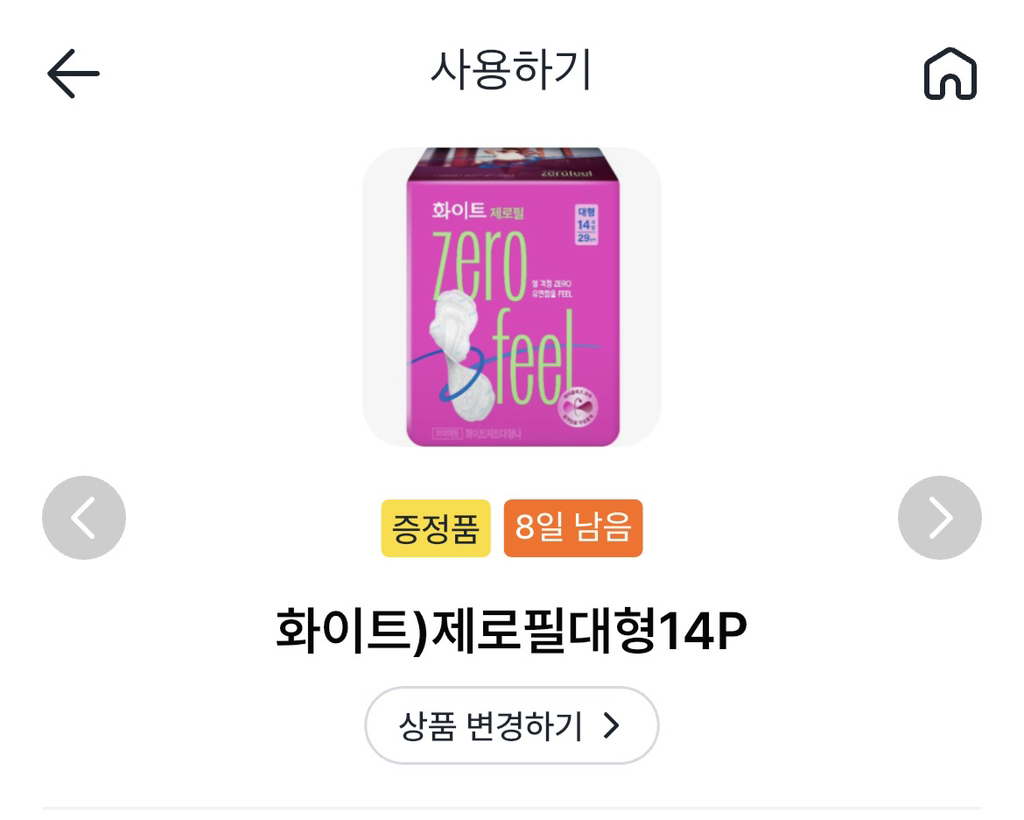Tap the 상품 변경하기 button

(511, 725)
